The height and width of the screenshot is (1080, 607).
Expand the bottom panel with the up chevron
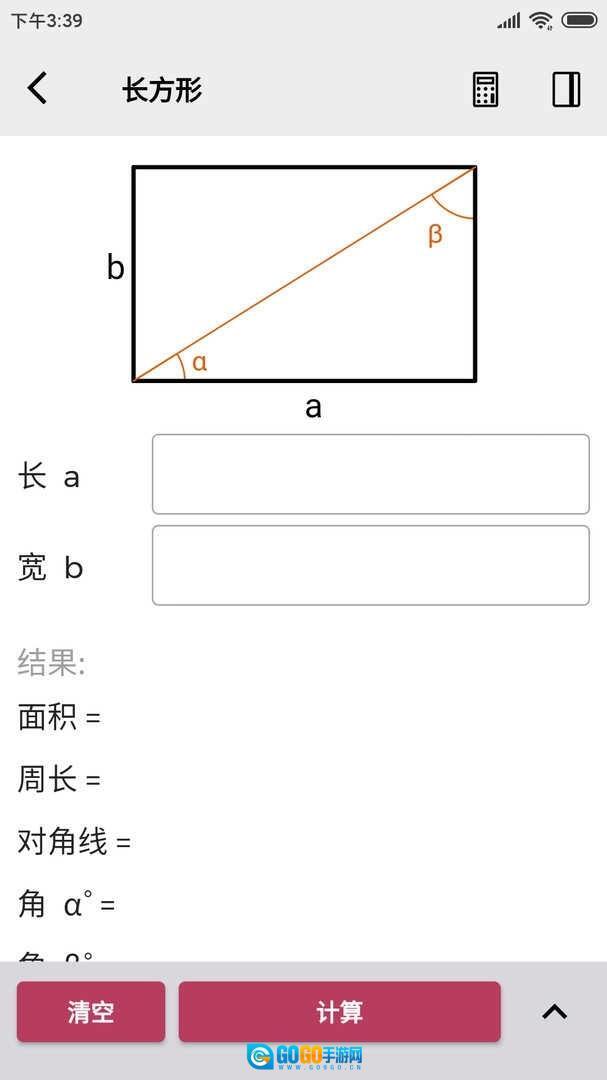[554, 1012]
